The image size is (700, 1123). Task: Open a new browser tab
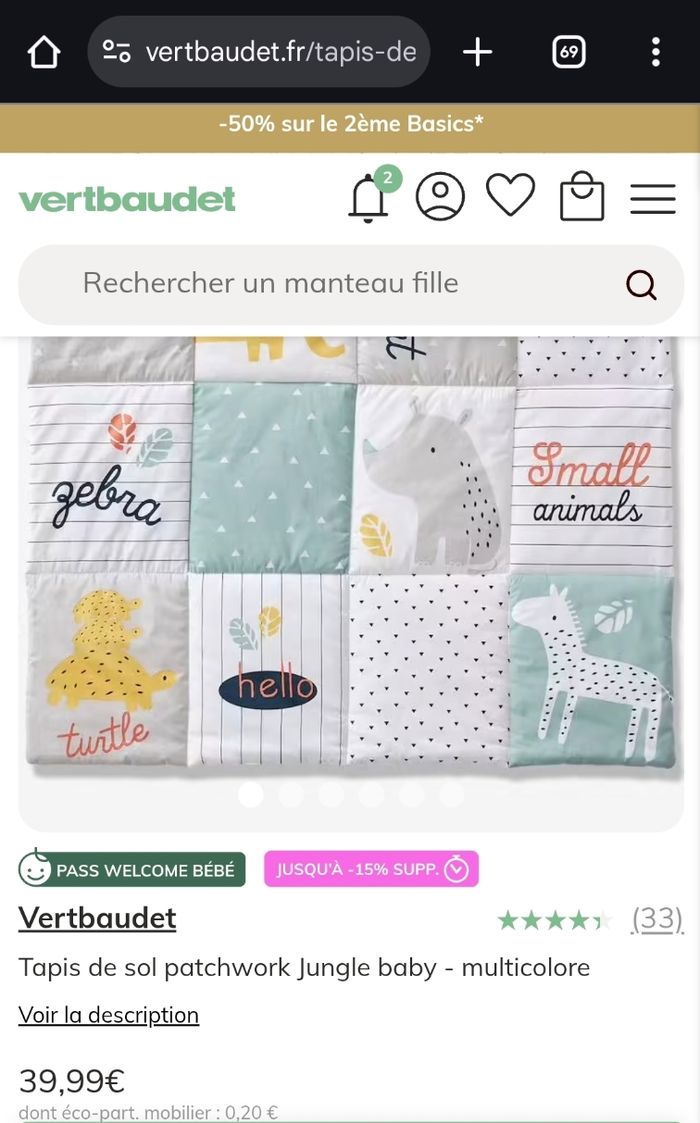coord(478,52)
